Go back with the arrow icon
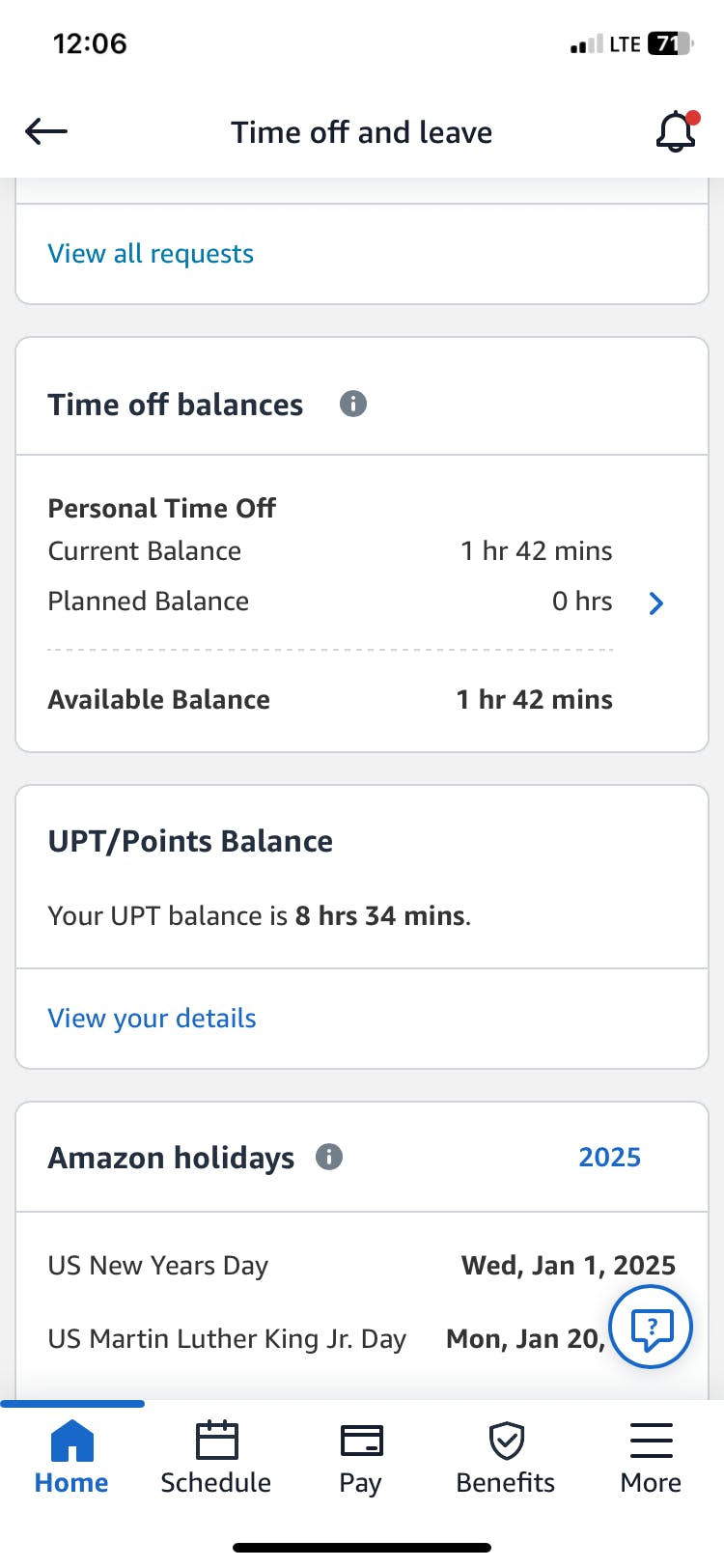The height and width of the screenshot is (1568, 724). (x=45, y=131)
